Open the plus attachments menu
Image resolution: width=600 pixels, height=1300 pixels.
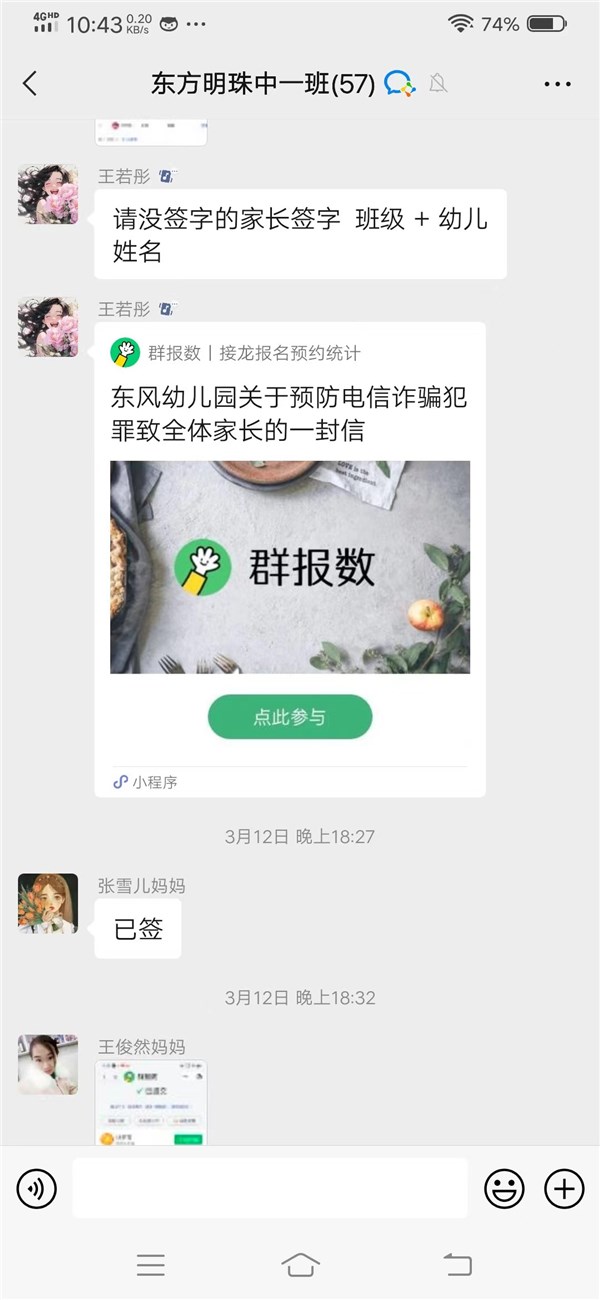pyautogui.click(x=564, y=1188)
